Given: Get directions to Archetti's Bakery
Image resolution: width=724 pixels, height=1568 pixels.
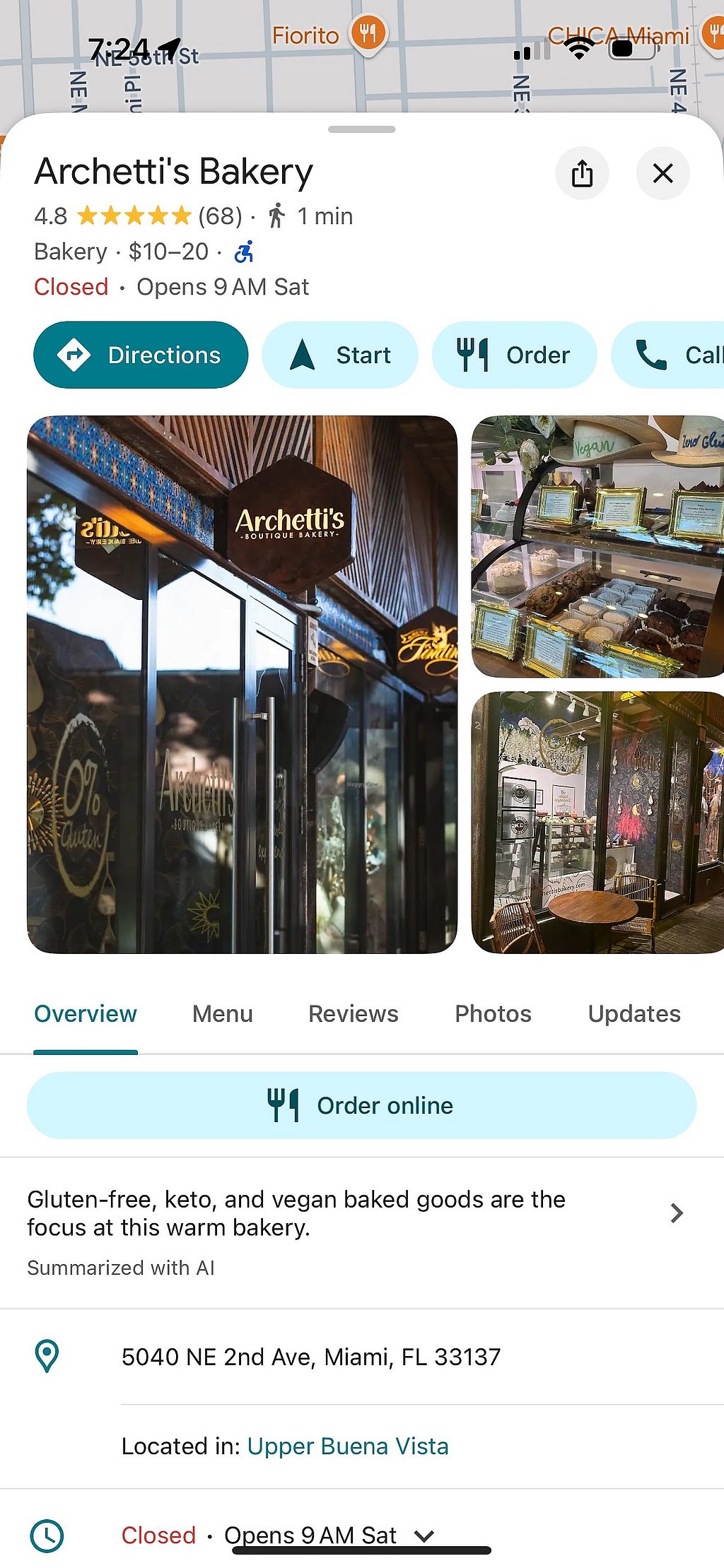Looking at the screenshot, I should point(141,355).
